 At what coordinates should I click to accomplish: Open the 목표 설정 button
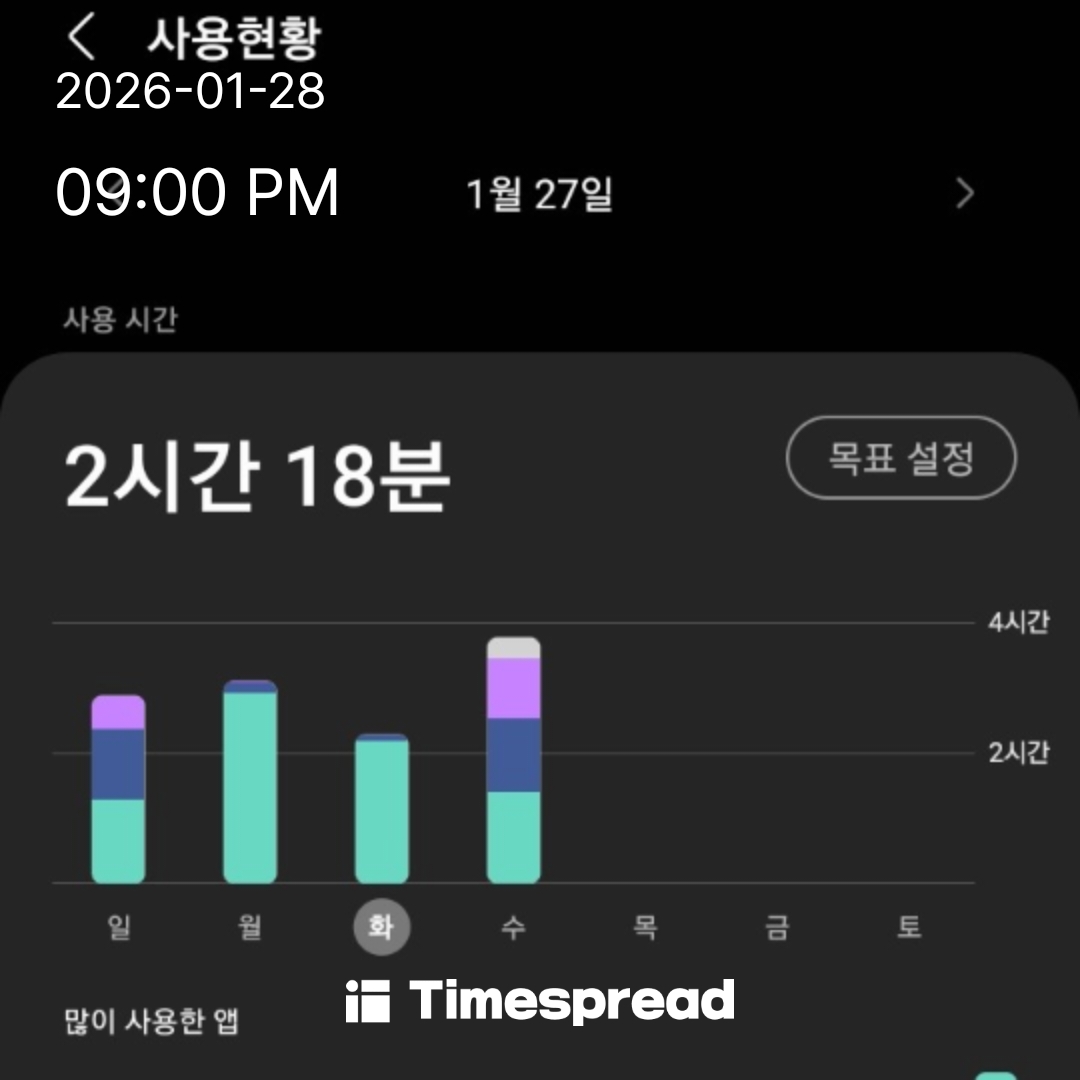coord(901,458)
